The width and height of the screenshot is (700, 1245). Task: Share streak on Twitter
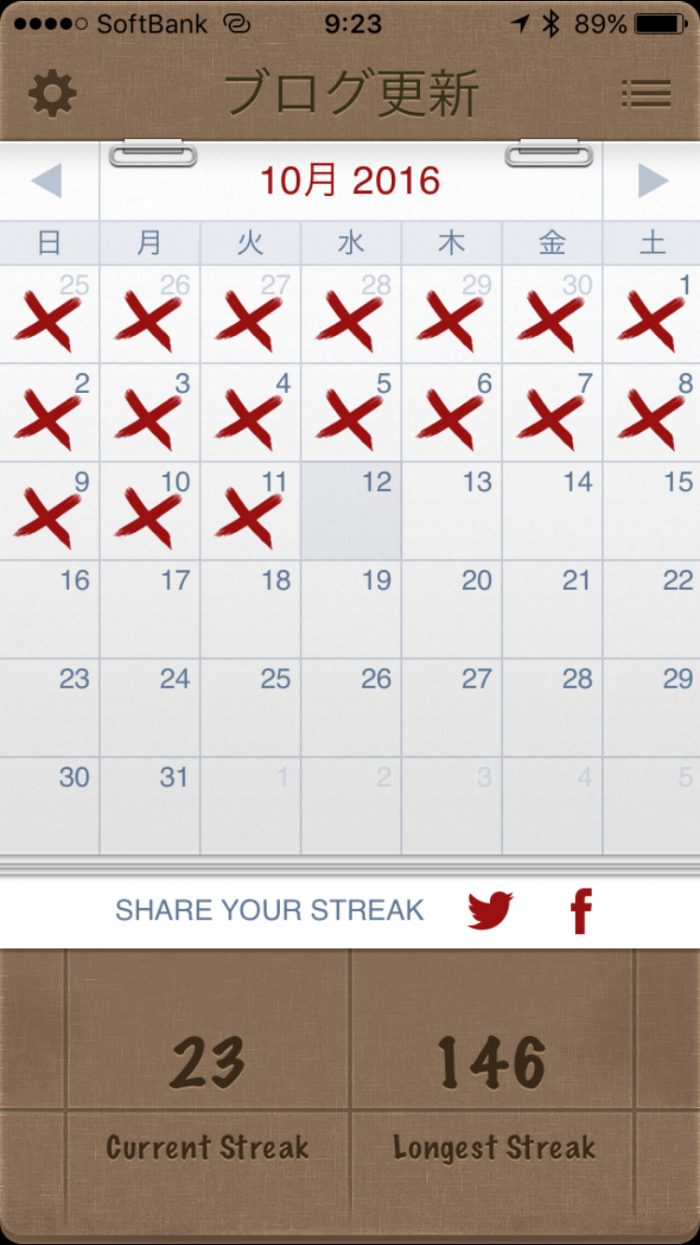click(490, 910)
